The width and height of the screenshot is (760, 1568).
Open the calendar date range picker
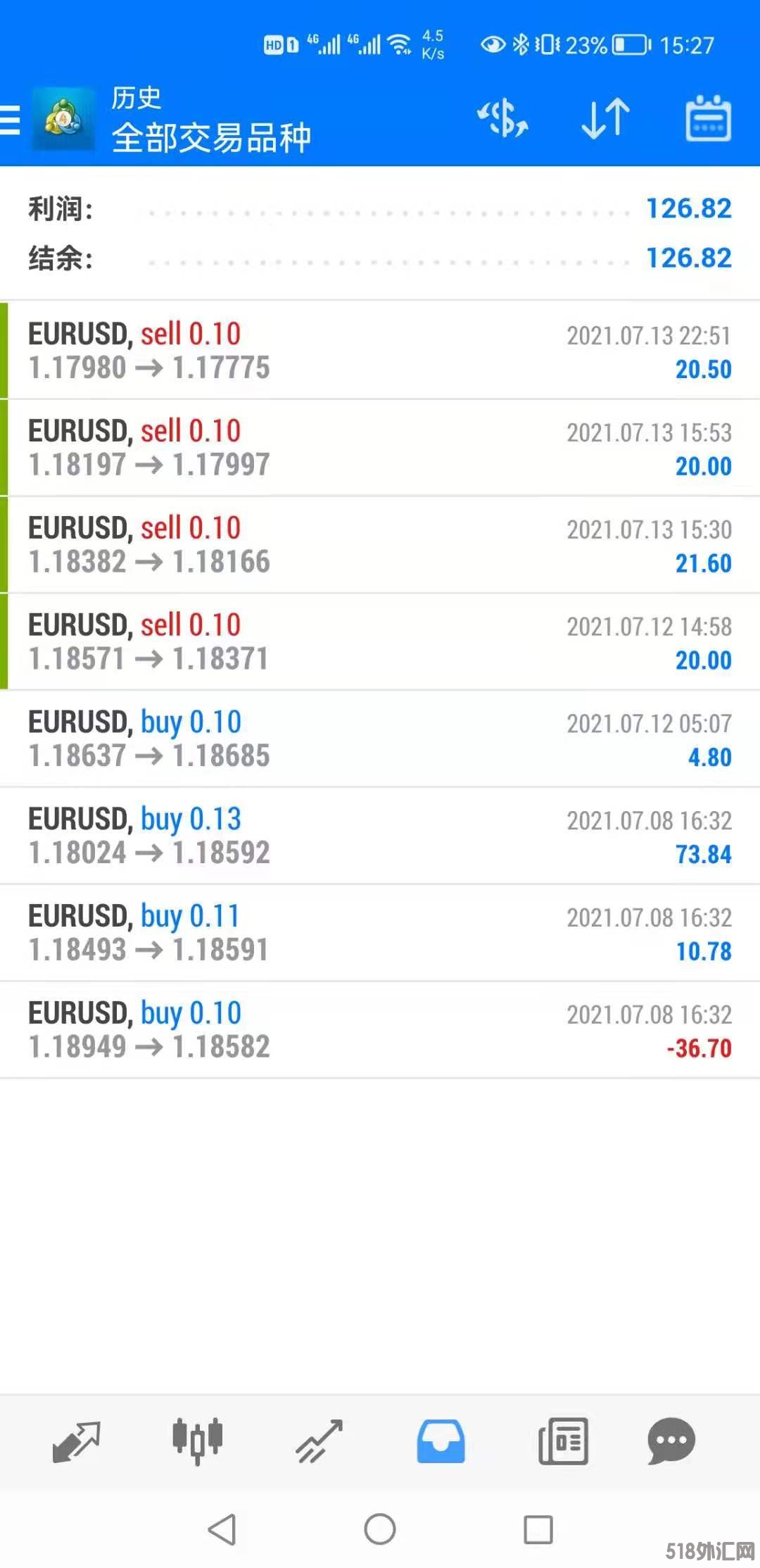708,118
